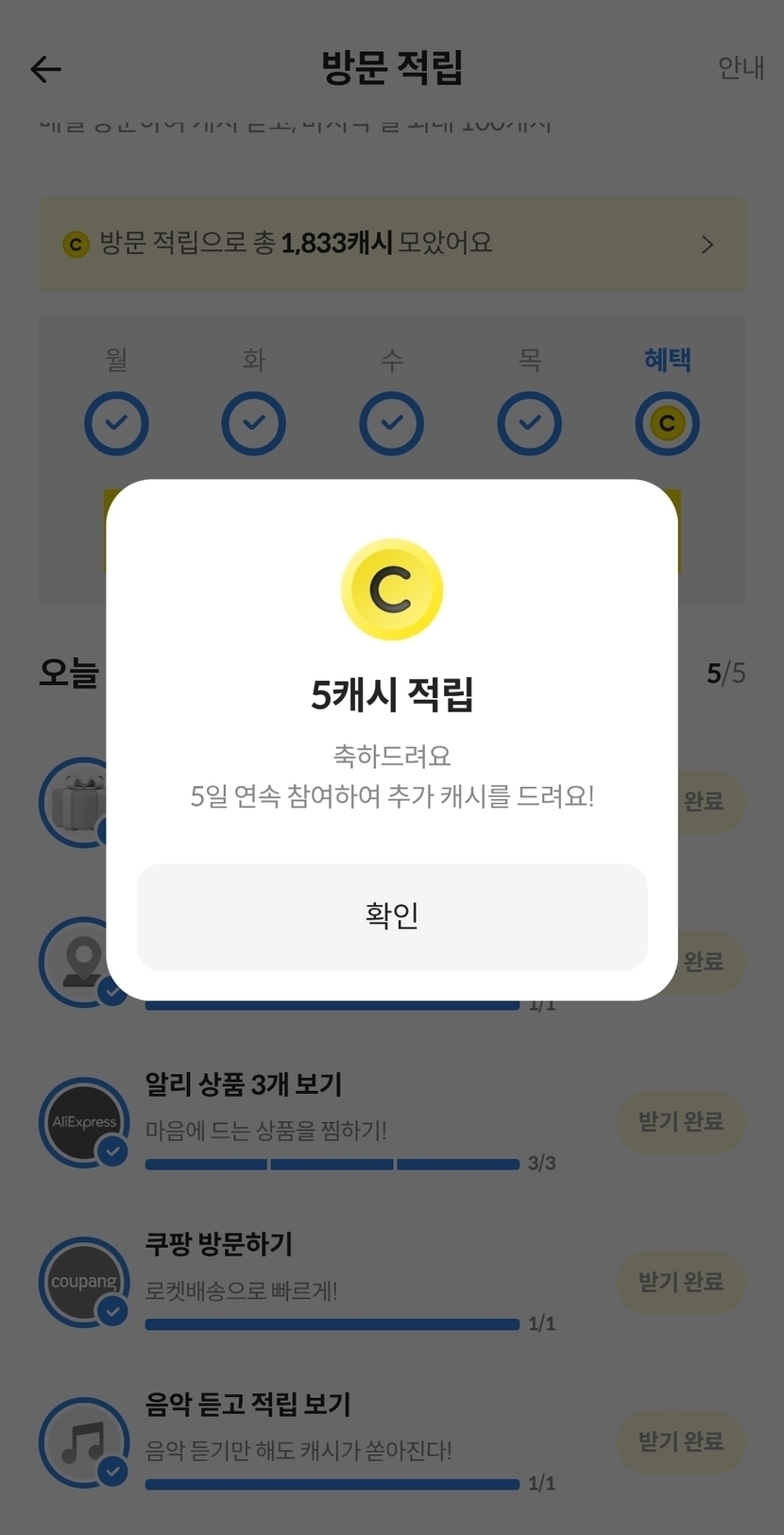Go back using the arrow icon
Screen dimensions: 784x1535
[45, 69]
